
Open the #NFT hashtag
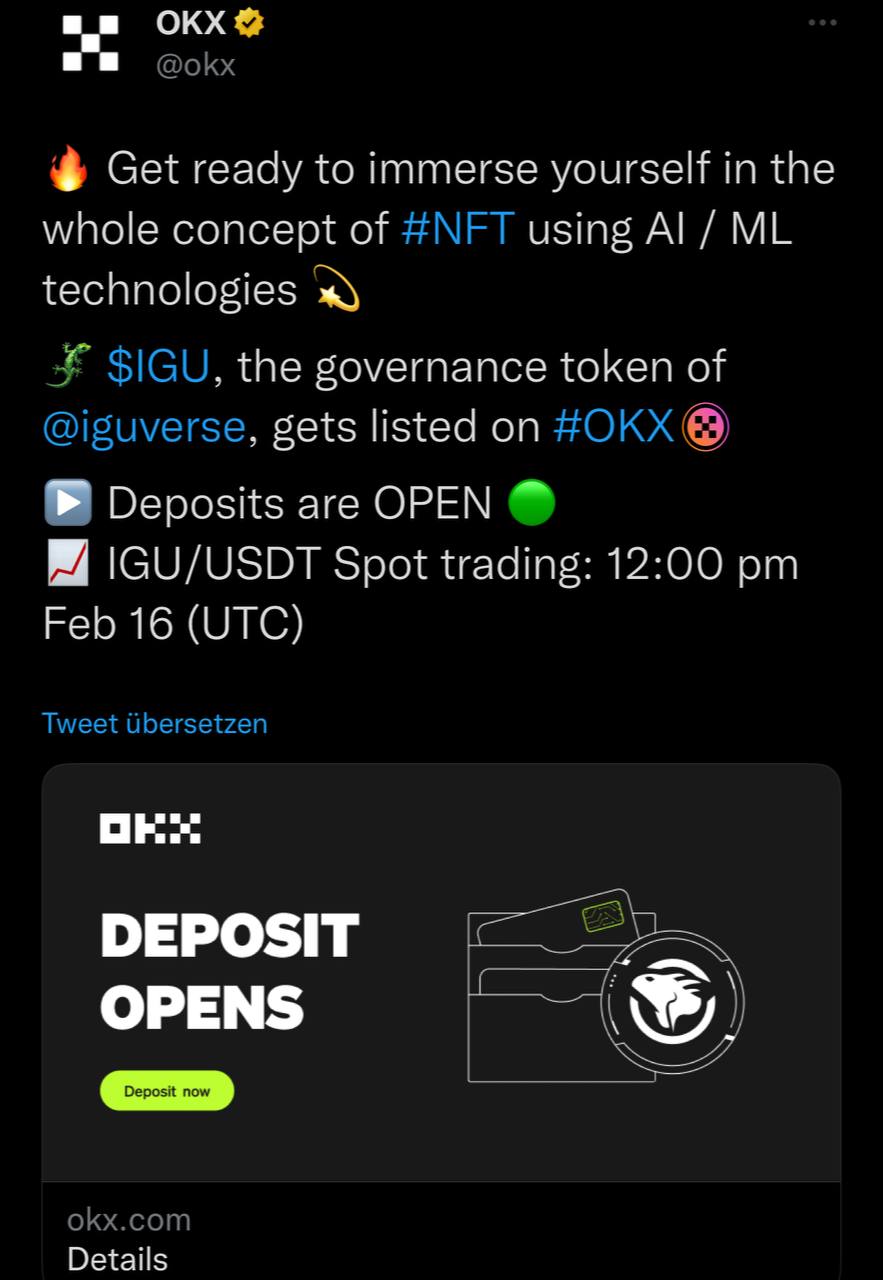[x=457, y=230]
